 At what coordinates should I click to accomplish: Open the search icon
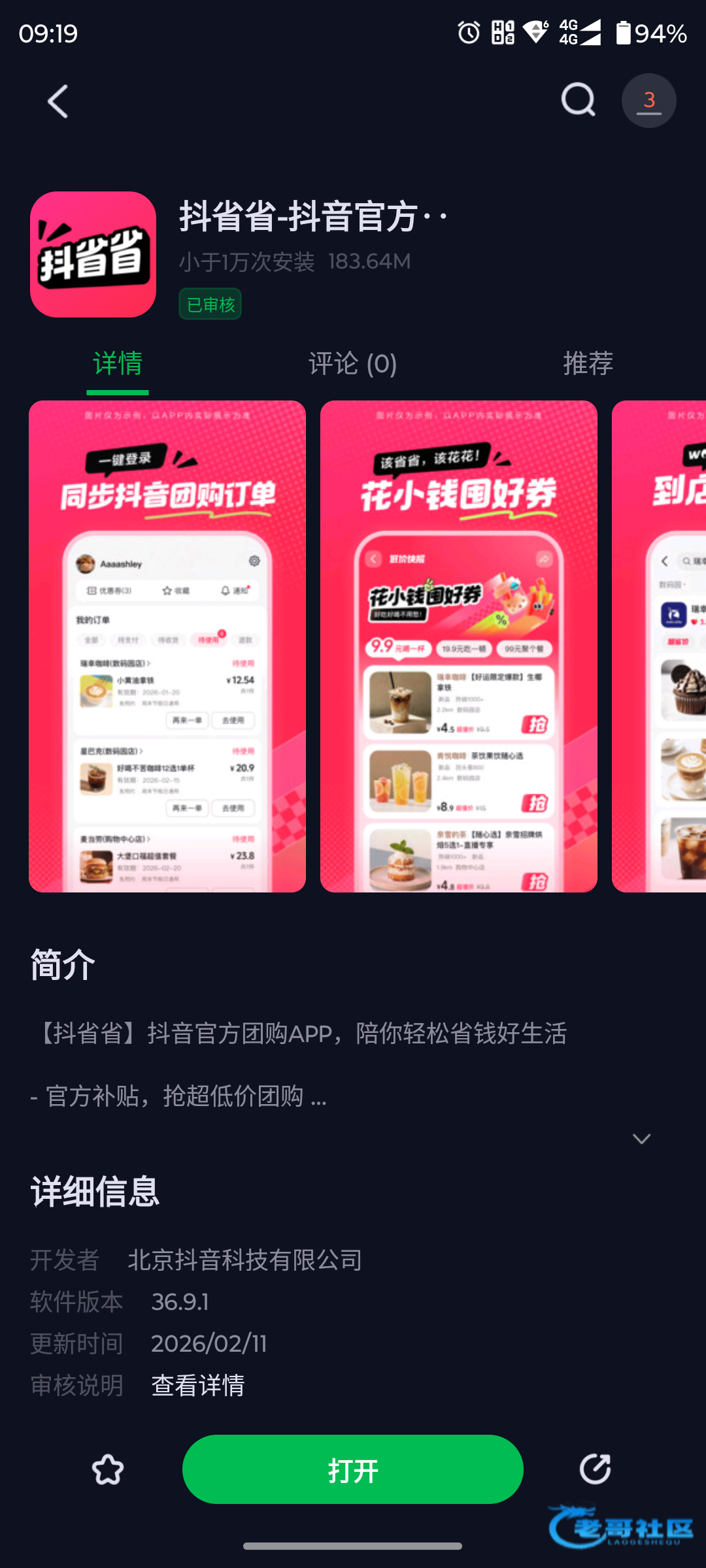click(578, 100)
